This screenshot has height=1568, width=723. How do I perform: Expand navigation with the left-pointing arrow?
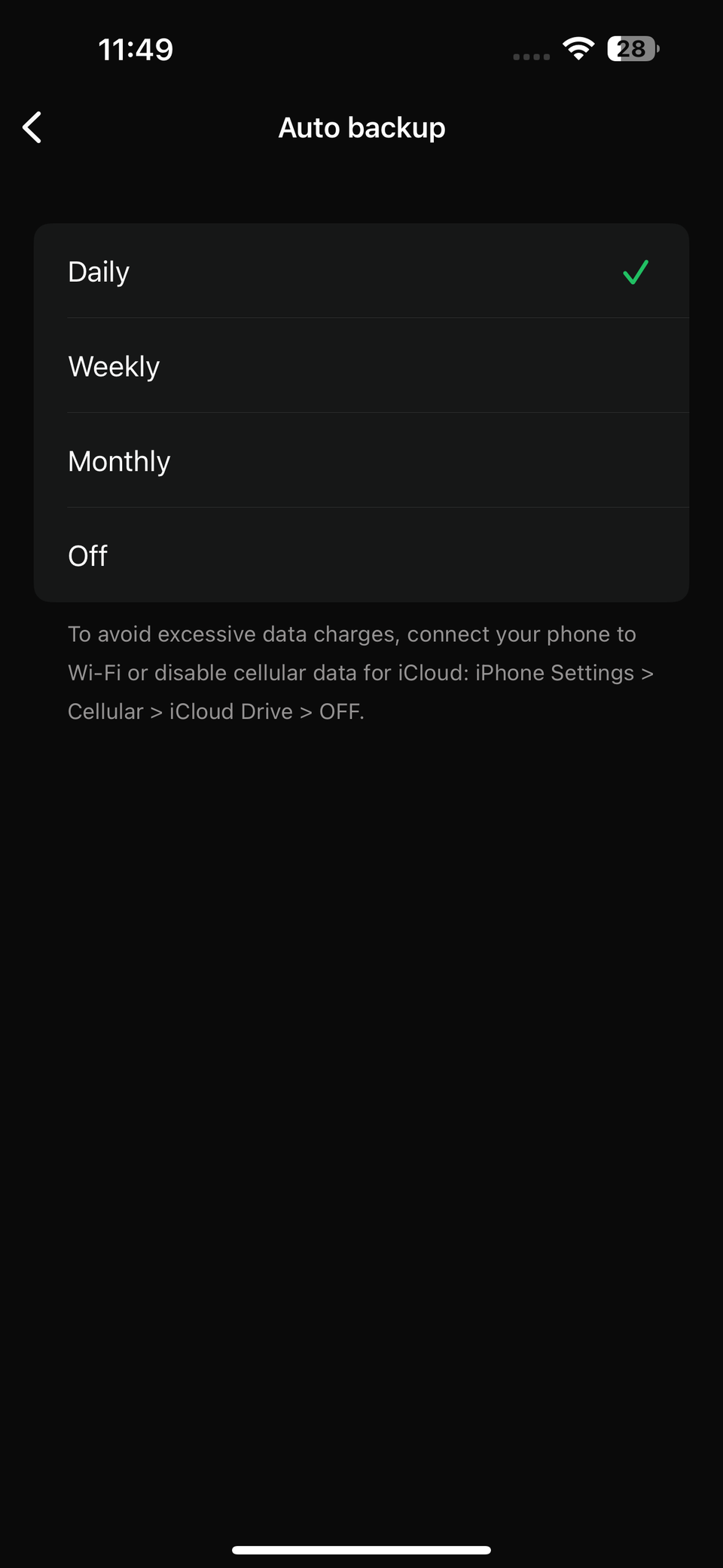point(32,127)
